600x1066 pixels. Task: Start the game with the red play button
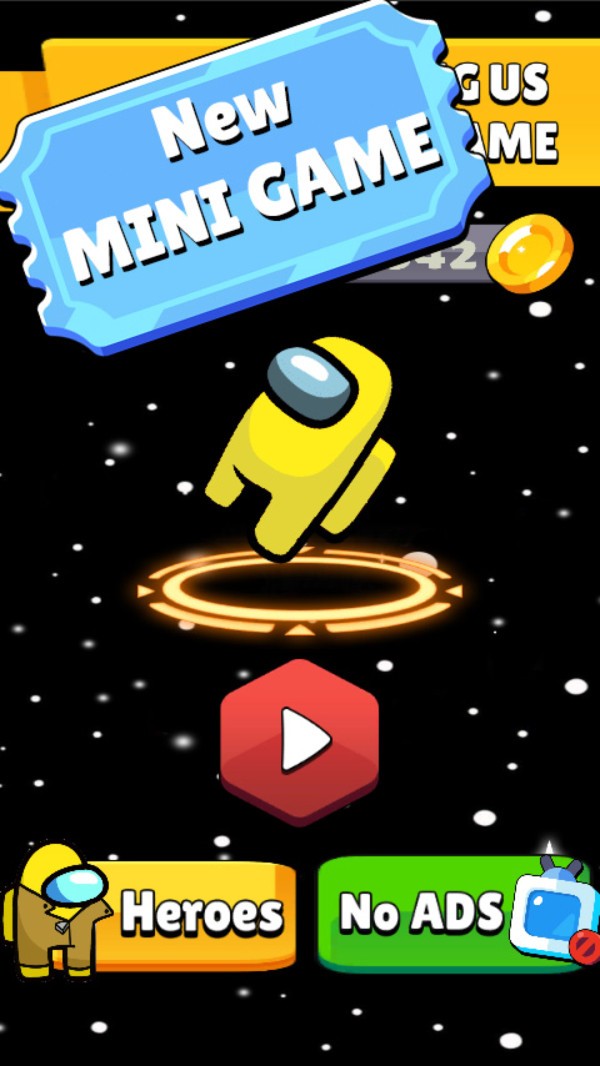click(300, 741)
